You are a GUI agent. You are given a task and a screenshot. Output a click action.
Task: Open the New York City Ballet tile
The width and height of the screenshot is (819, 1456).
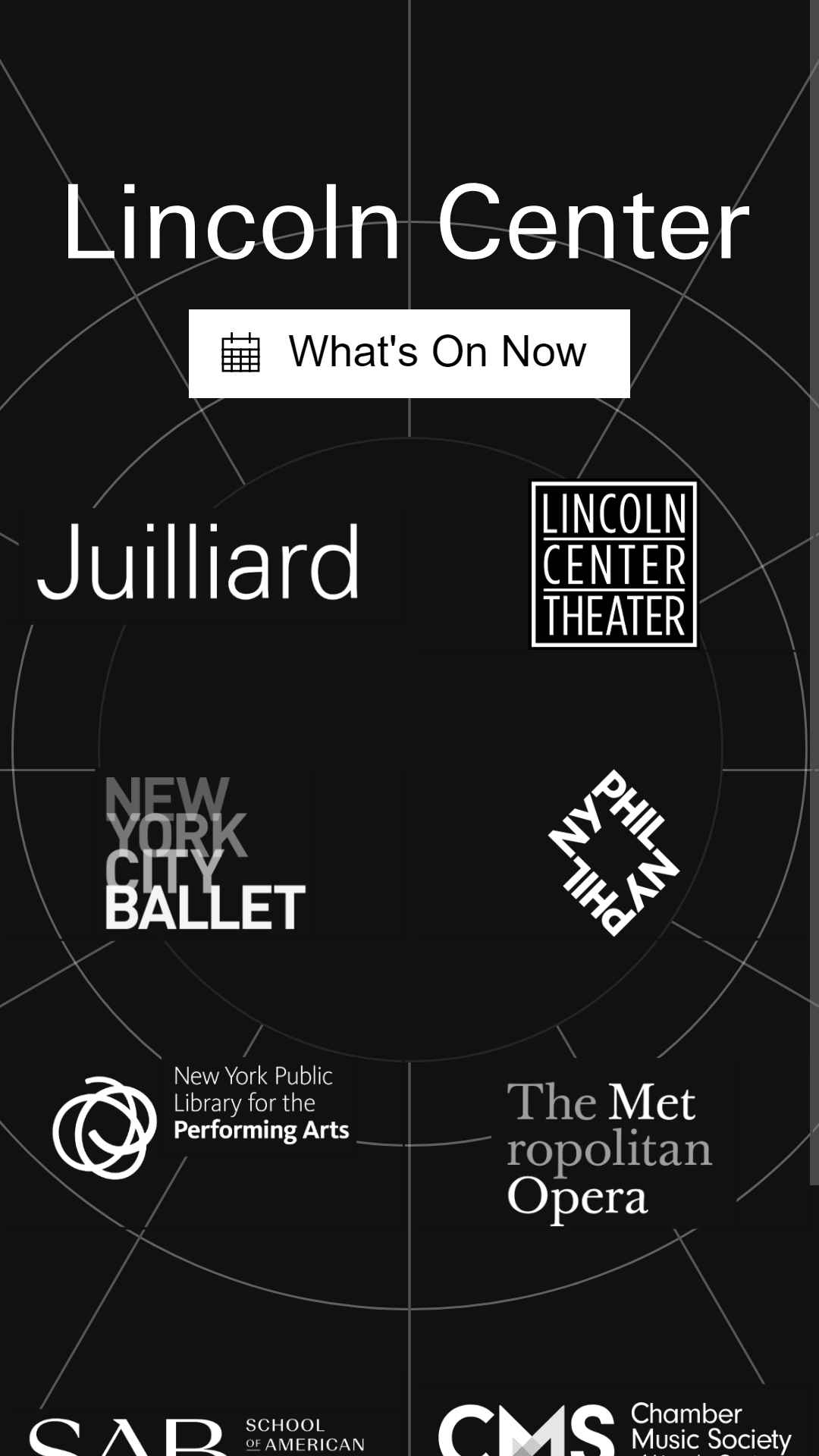coord(205,854)
